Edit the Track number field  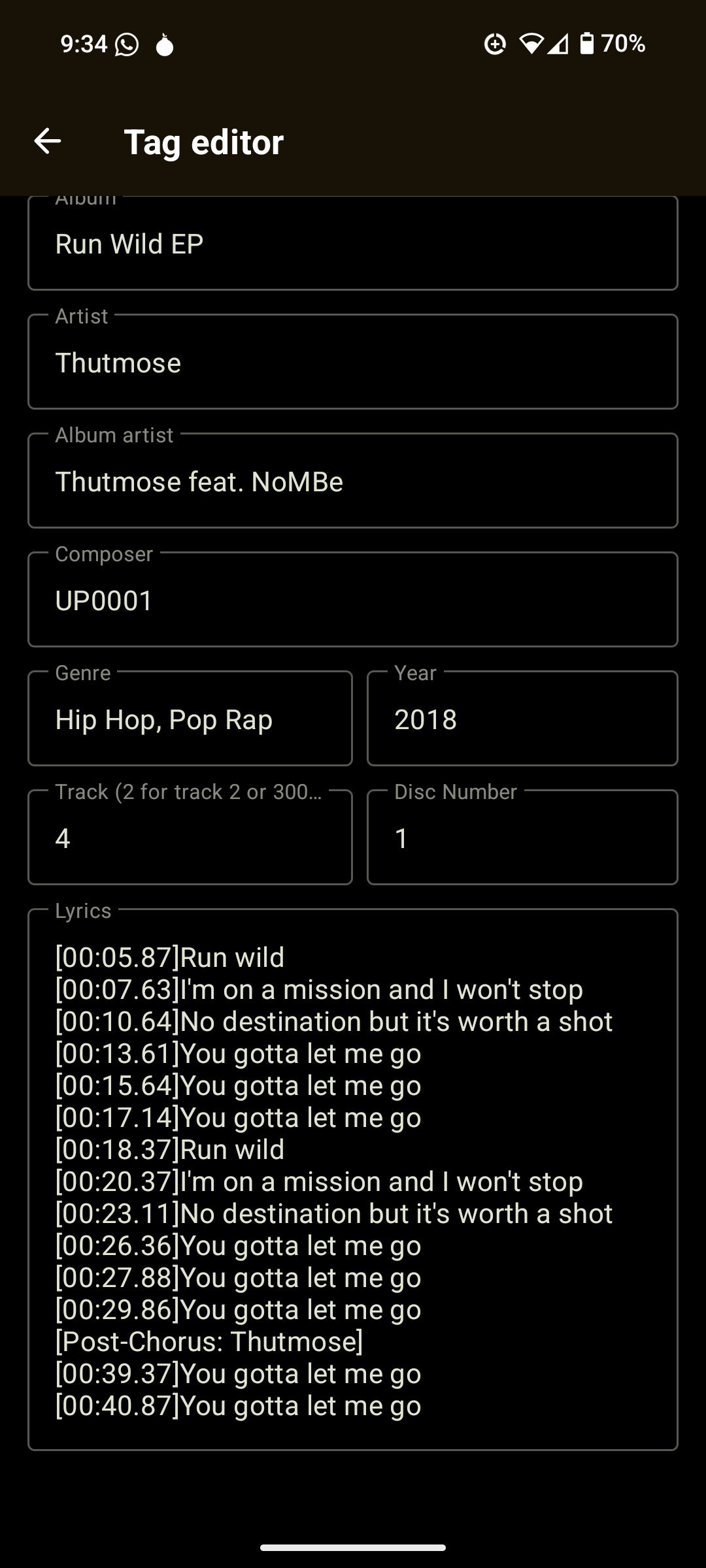click(190, 838)
